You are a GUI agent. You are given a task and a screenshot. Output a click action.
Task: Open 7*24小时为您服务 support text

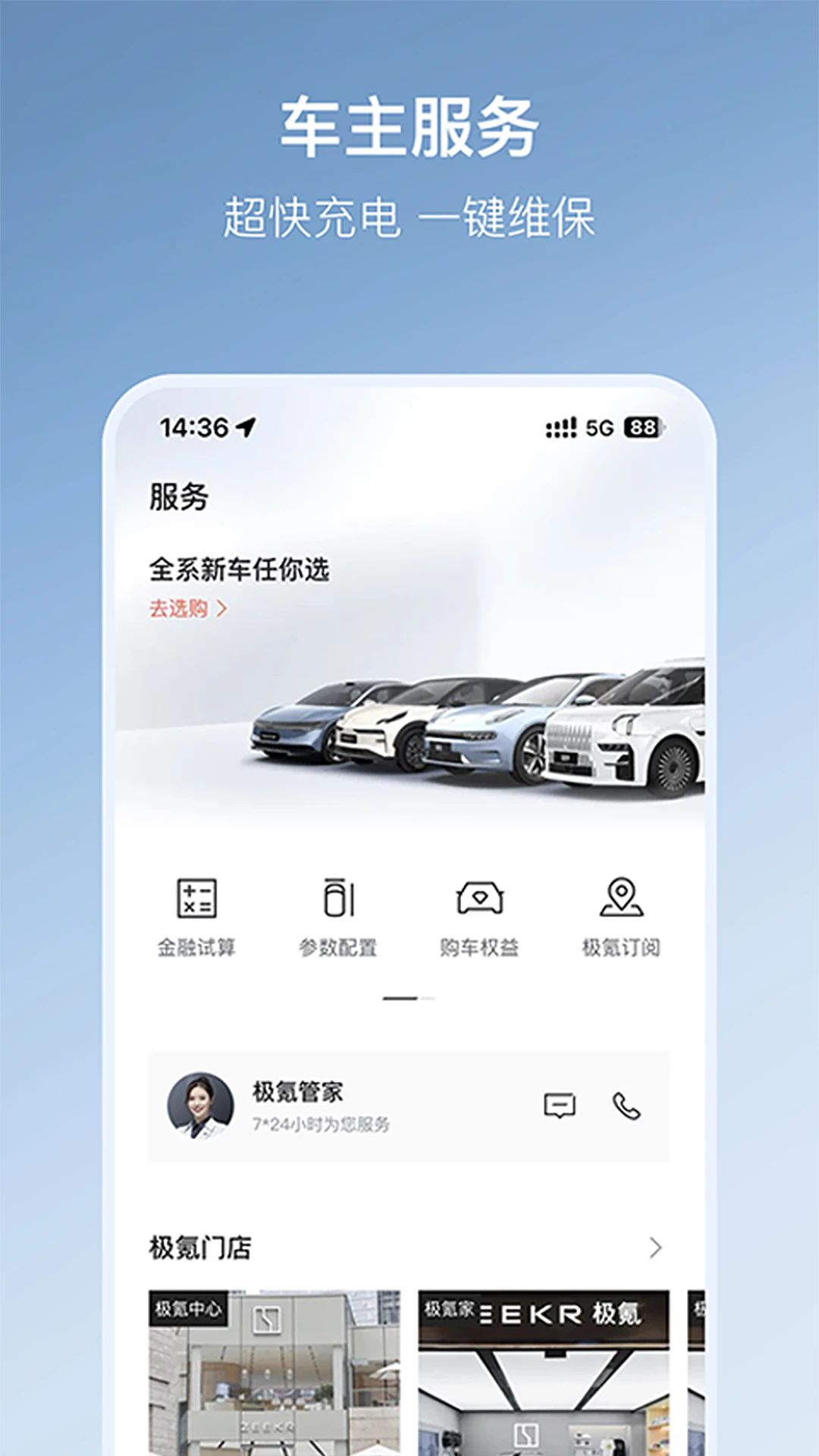322,1123
